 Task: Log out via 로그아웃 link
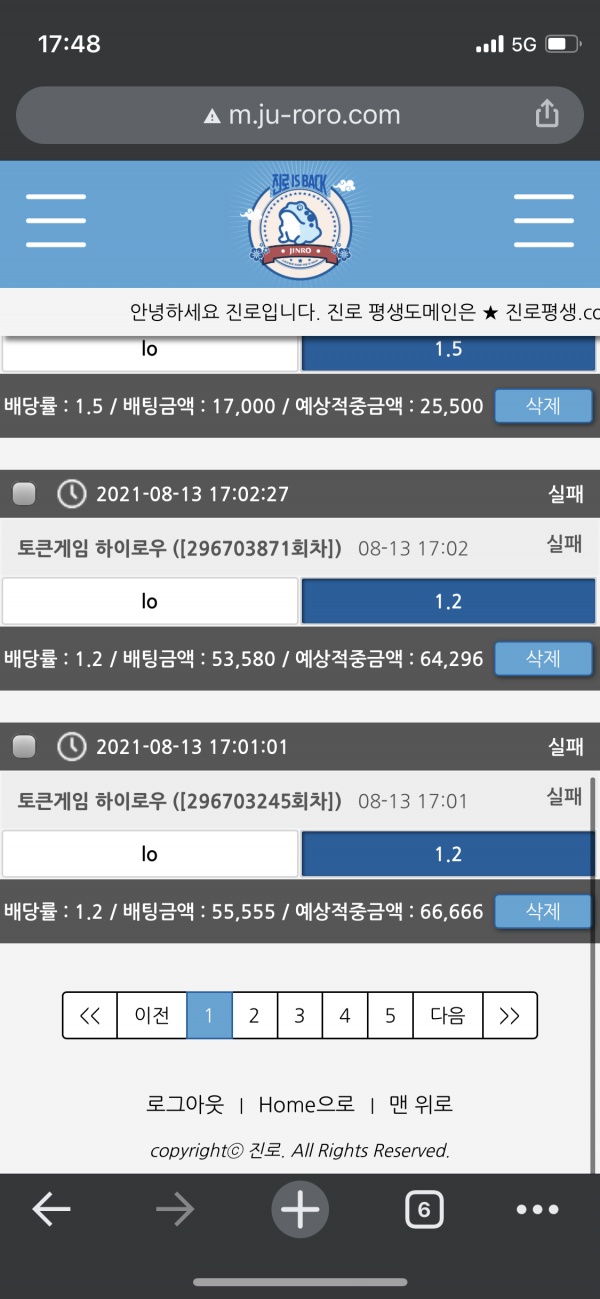pos(185,1104)
